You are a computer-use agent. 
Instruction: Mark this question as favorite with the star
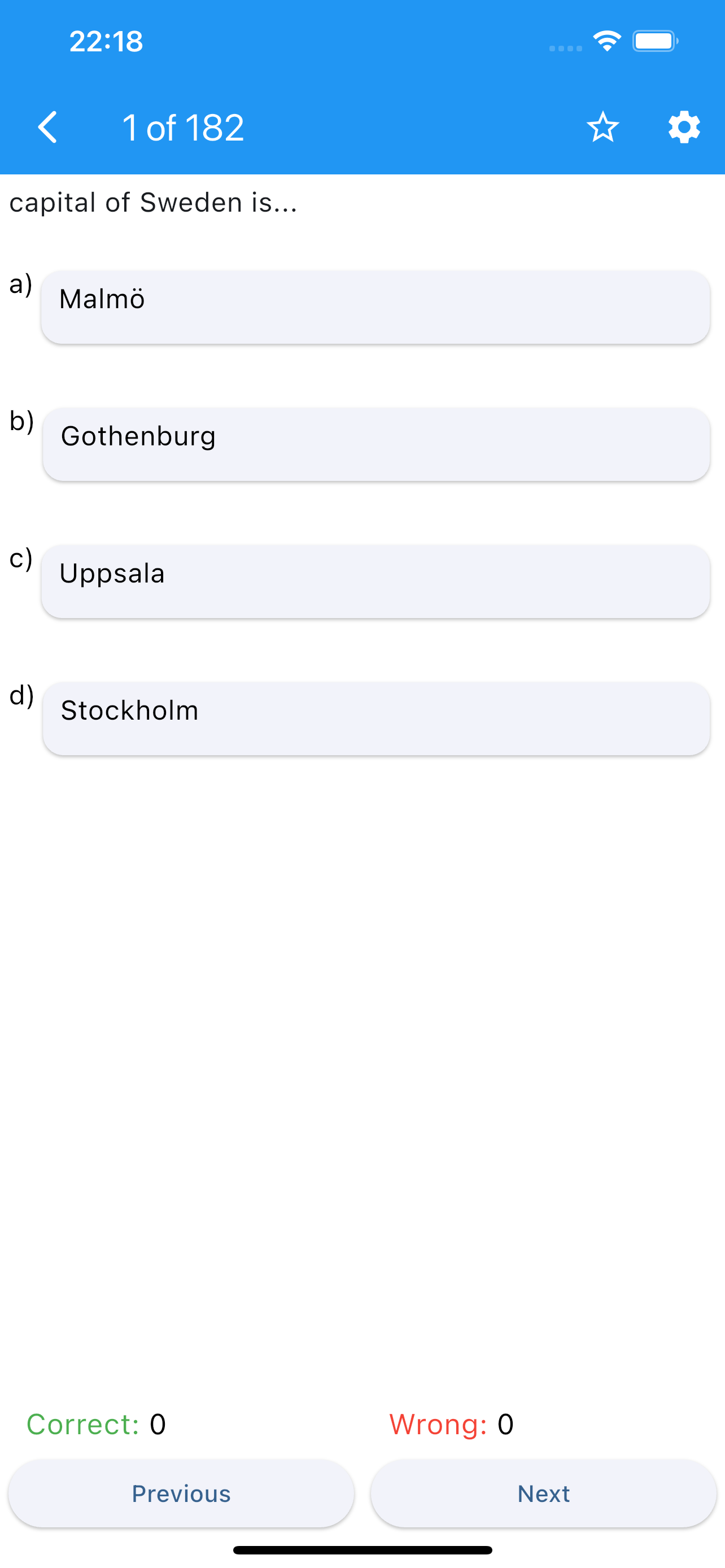coord(602,127)
